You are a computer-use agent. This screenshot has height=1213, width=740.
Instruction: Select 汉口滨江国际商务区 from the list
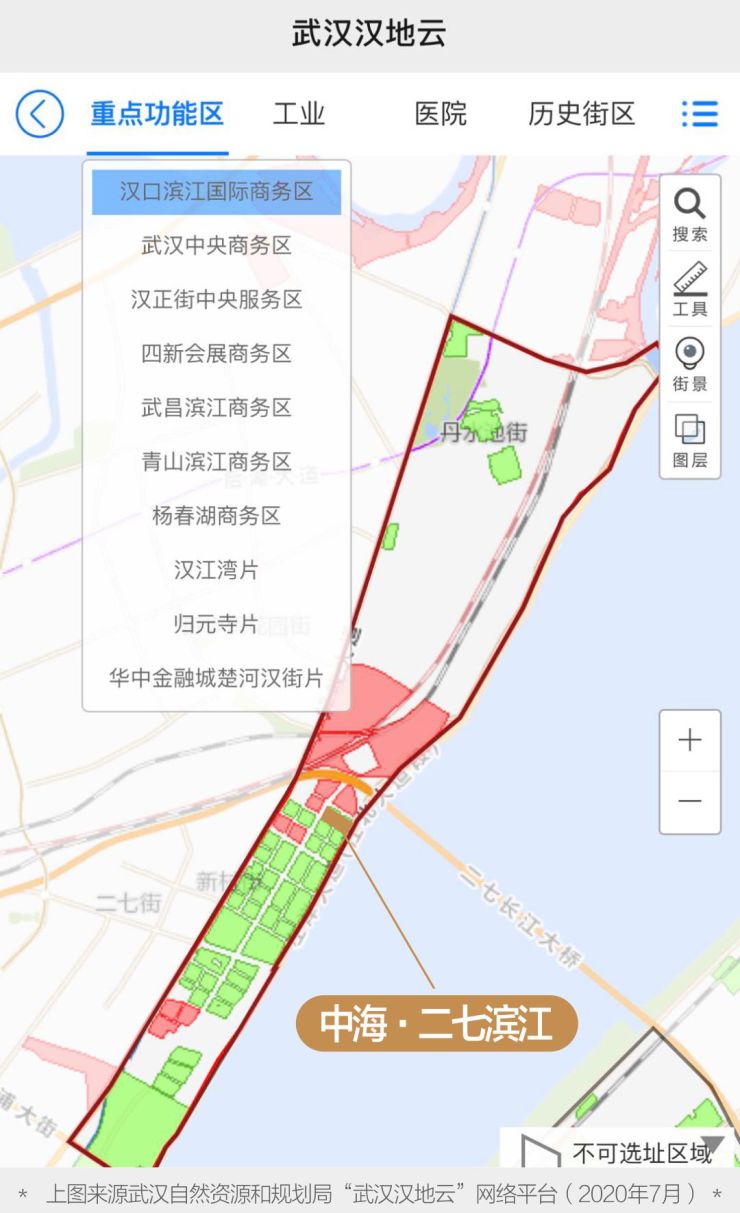(x=216, y=192)
